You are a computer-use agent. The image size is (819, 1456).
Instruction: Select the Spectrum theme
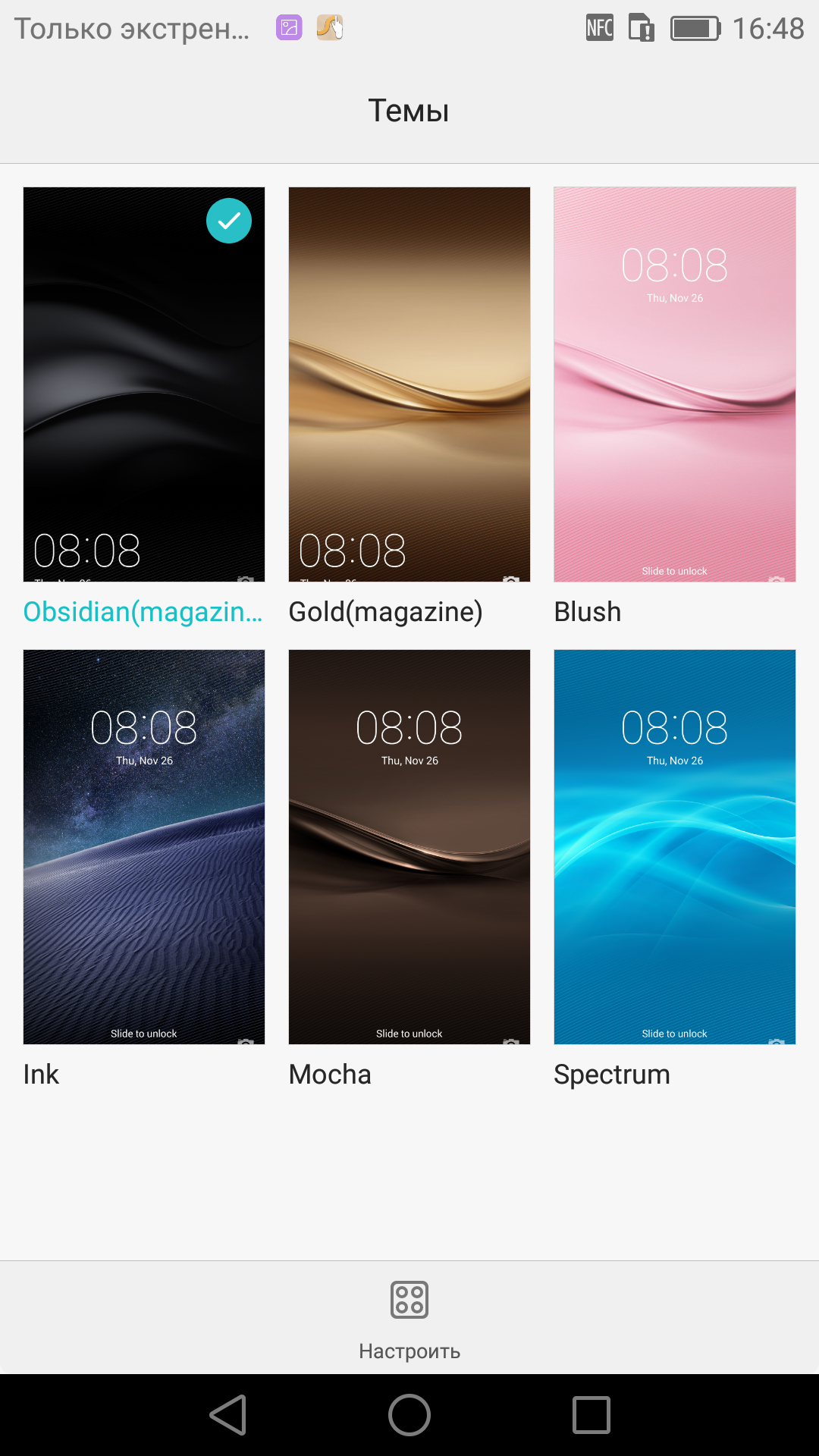675,847
